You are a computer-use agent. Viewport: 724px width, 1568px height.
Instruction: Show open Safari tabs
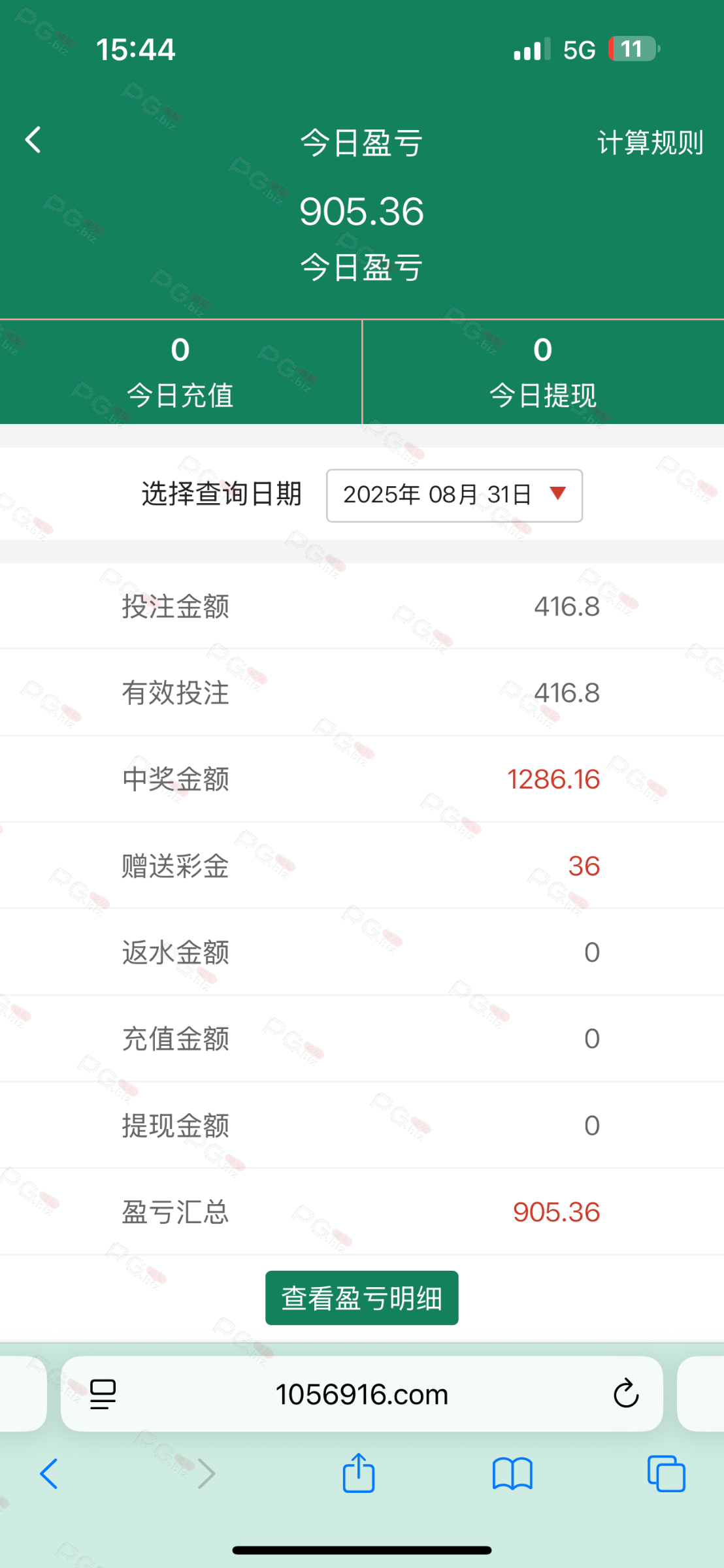coord(666,1474)
